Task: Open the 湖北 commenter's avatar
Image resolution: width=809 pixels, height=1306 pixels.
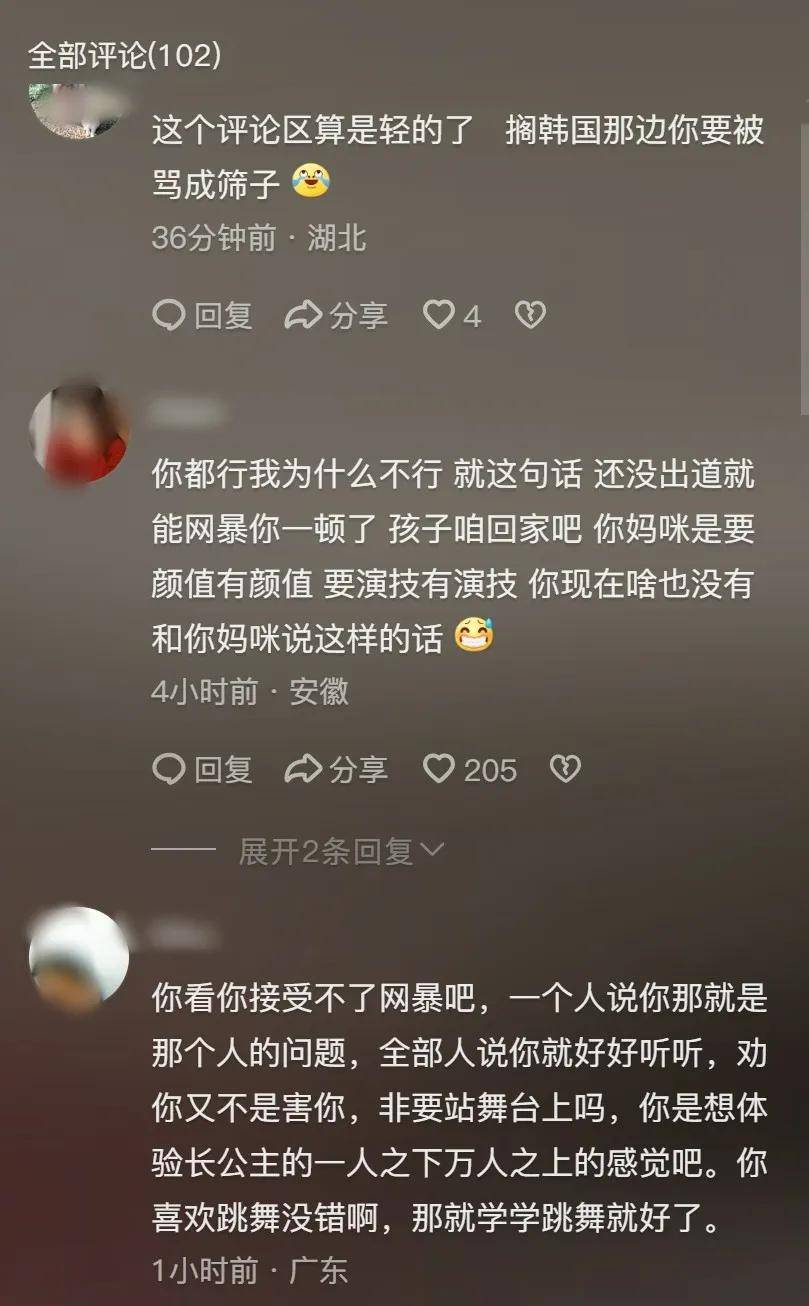Action: click(x=79, y=110)
